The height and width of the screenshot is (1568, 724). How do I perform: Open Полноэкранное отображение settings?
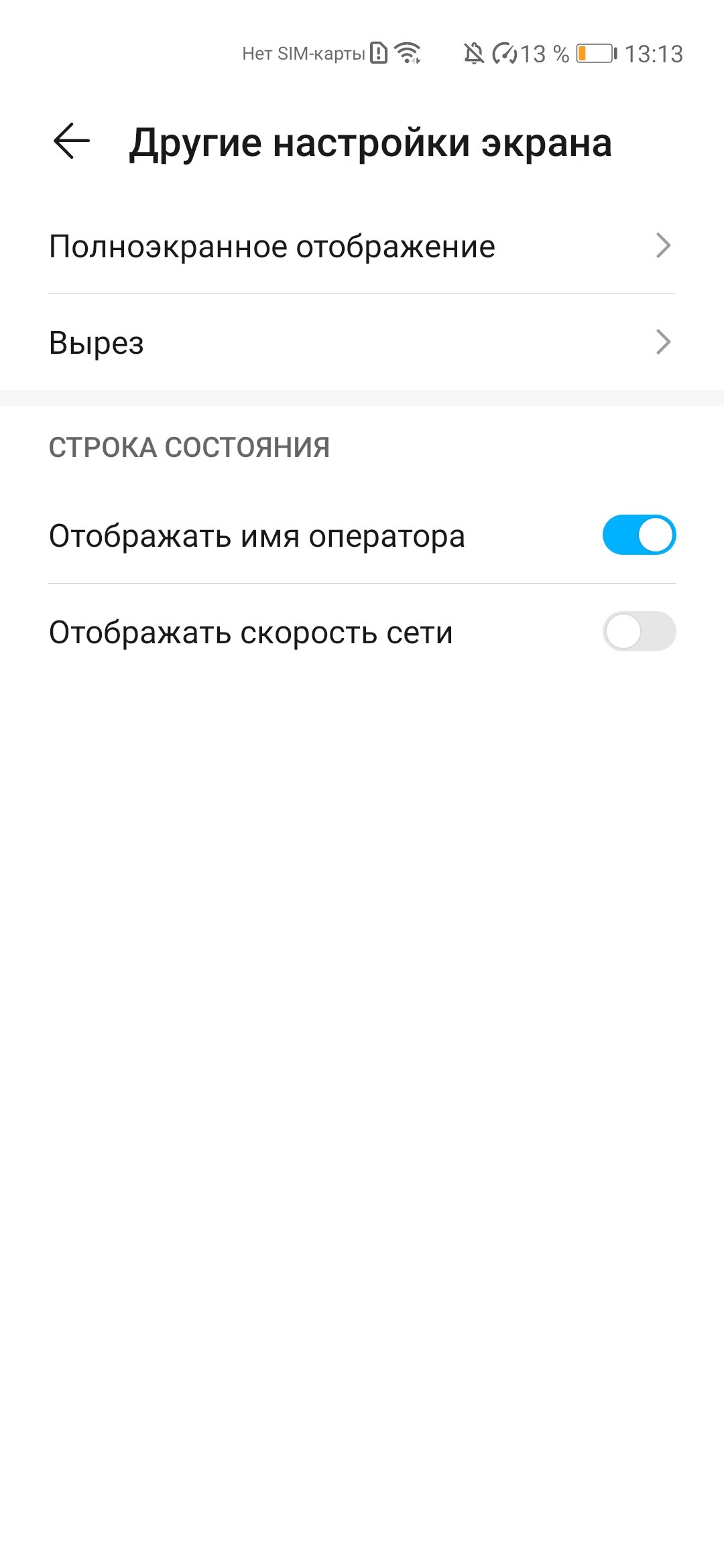[x=362, y=246]
